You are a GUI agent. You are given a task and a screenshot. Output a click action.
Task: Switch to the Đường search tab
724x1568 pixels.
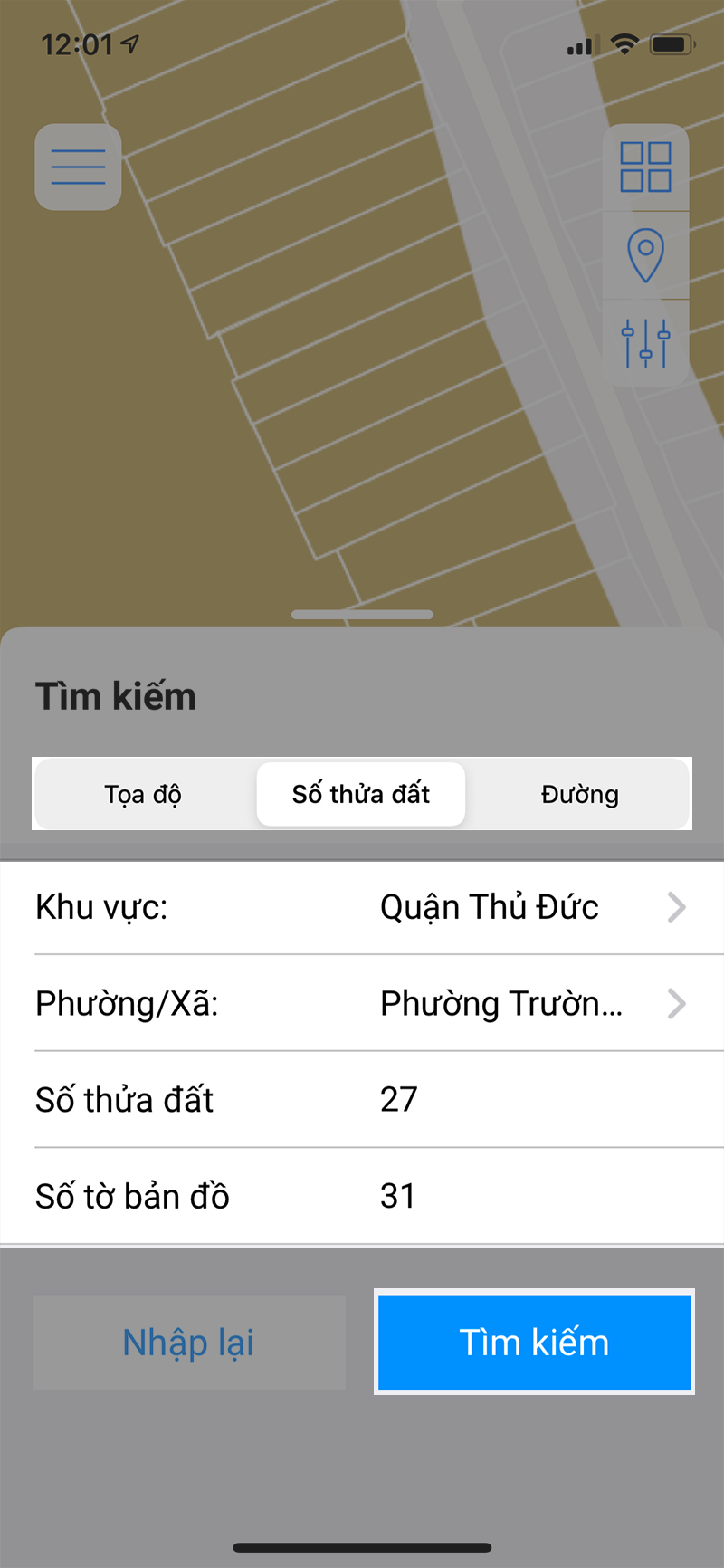coord(580,794)
